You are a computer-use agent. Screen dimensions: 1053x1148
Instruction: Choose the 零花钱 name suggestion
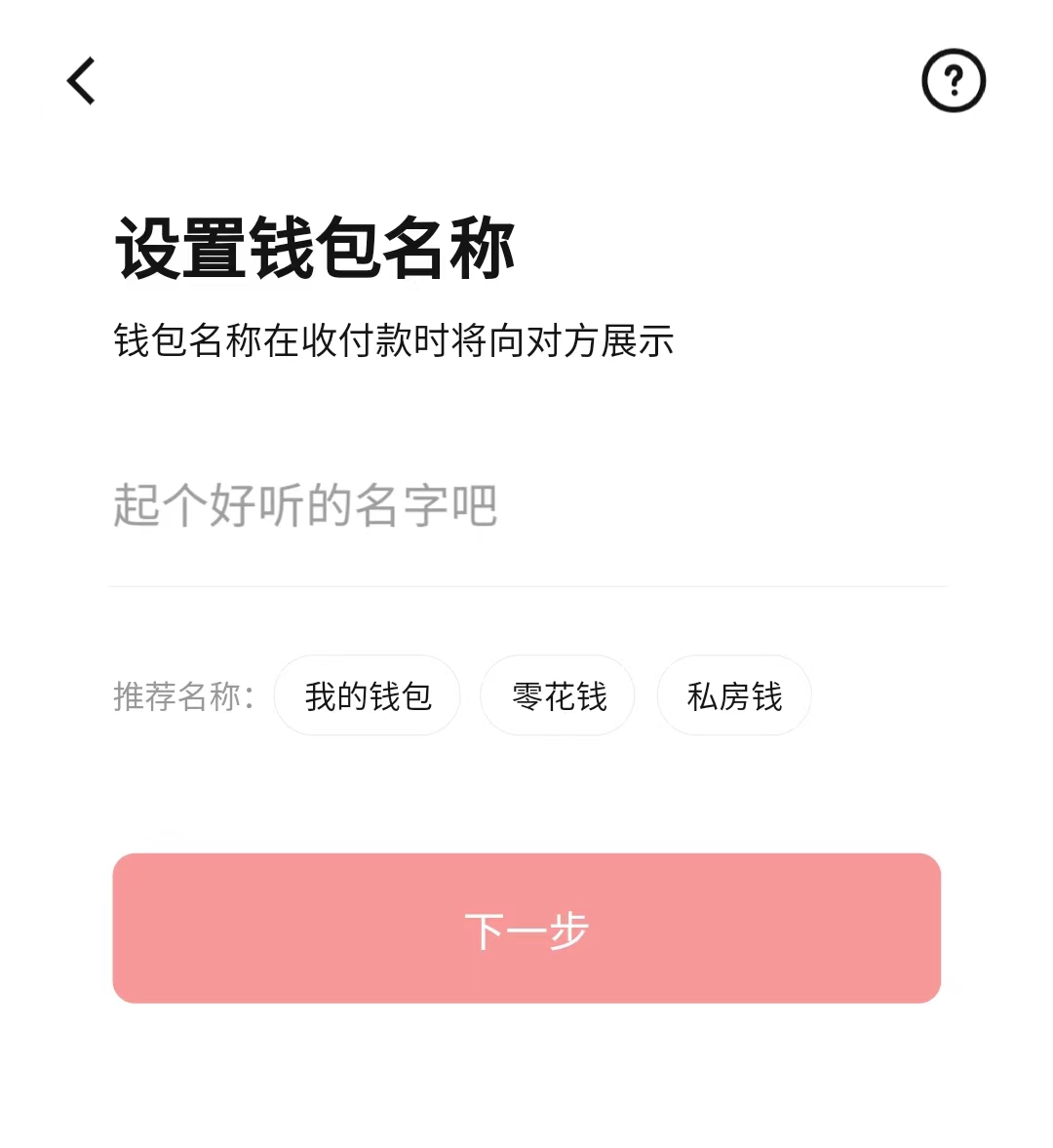coord(559,696)
